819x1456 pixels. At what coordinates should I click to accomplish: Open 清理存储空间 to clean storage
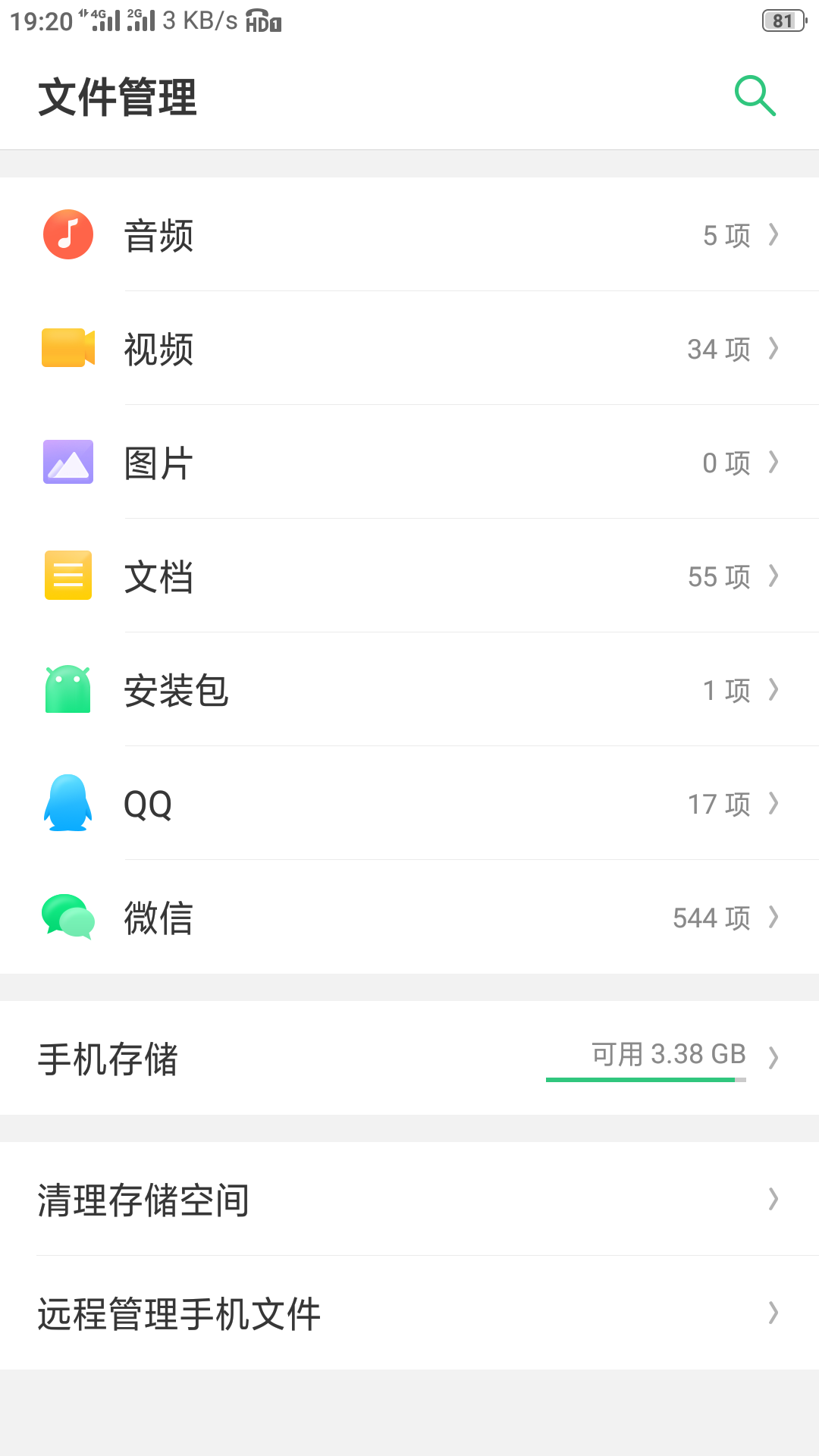[409, 1199]
